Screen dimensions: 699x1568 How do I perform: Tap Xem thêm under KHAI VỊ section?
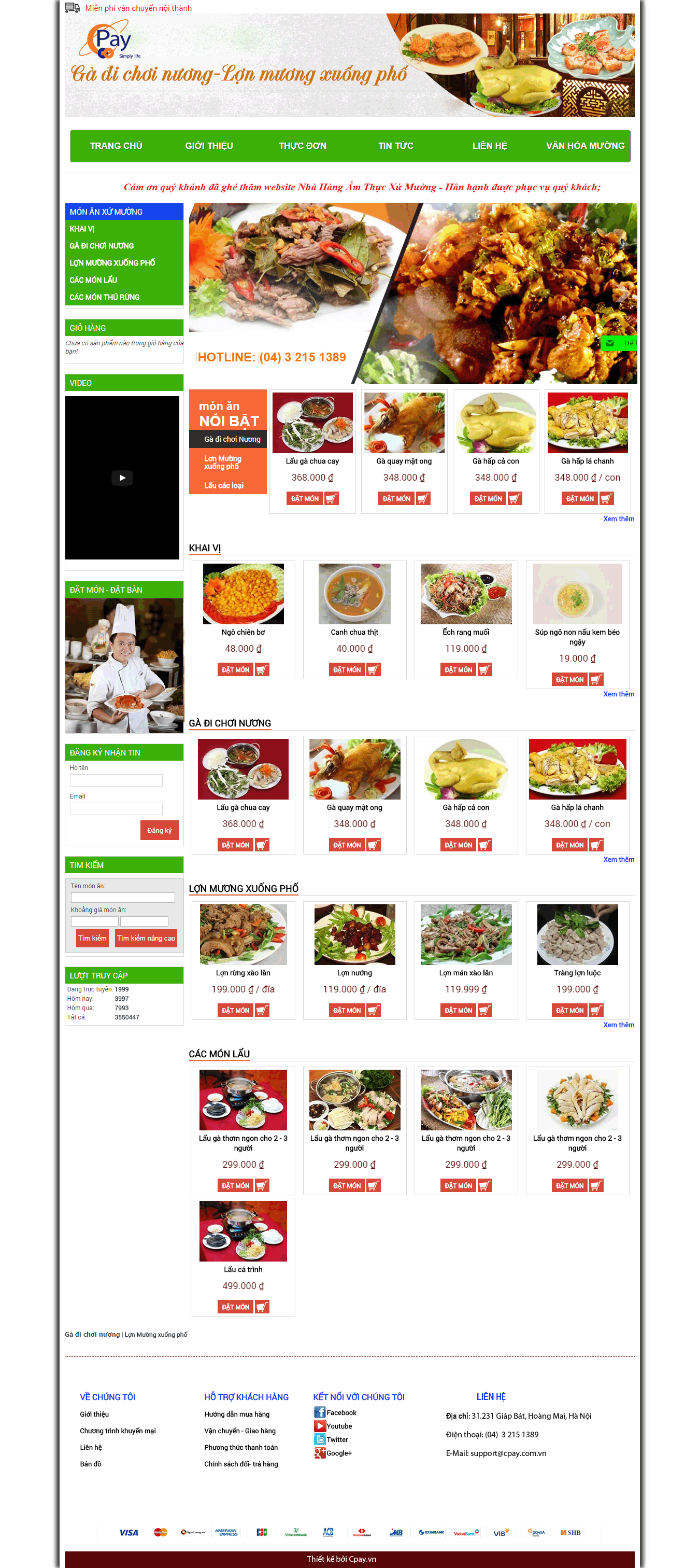[x=618, y=694]
